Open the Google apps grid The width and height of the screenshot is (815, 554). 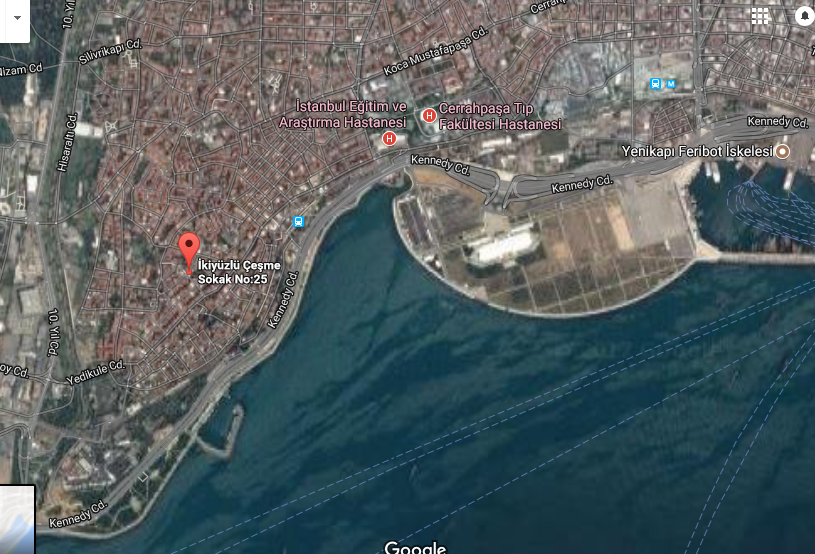(x=760, y=16)
